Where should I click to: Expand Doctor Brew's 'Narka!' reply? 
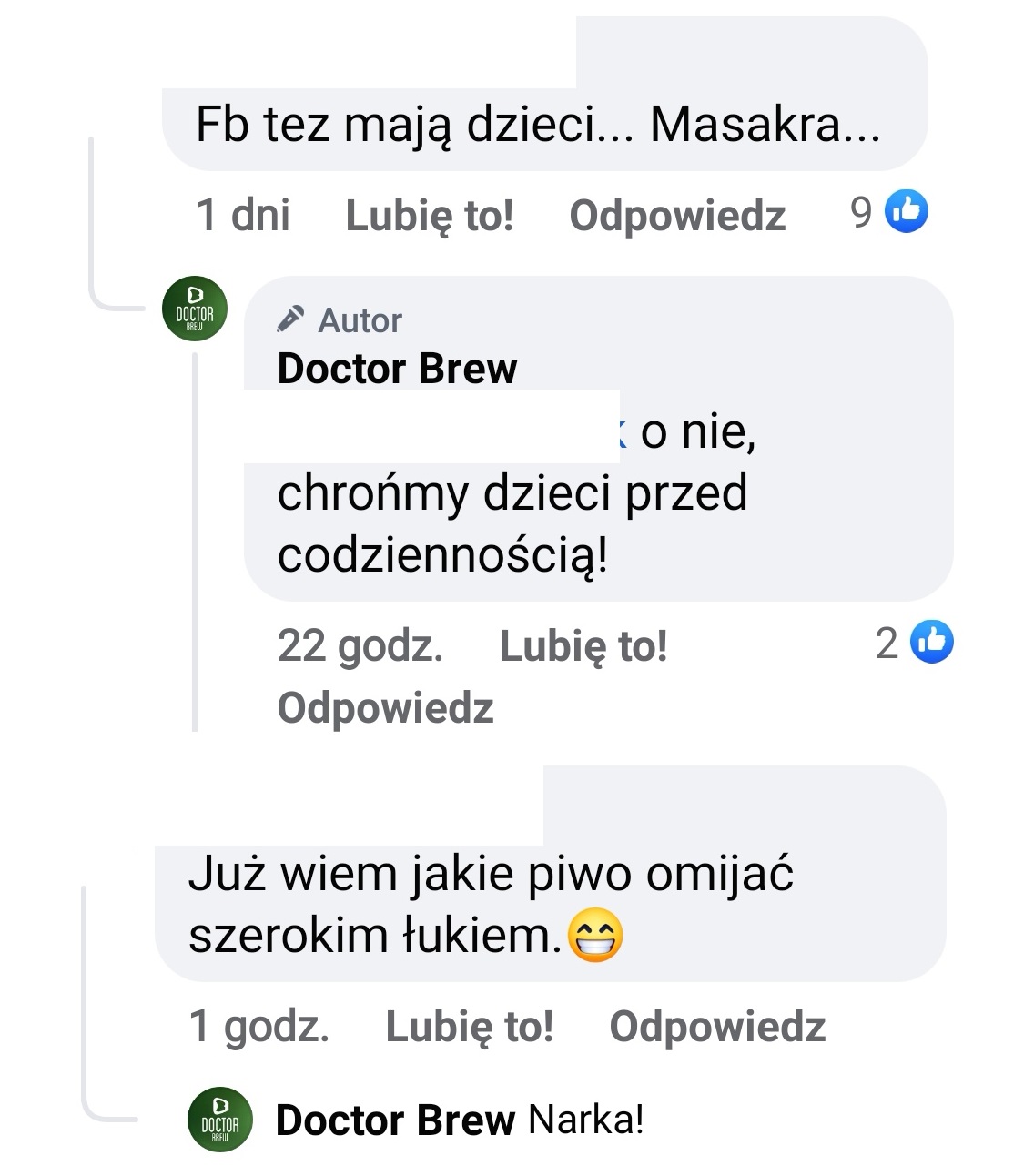click(460, 1120)
